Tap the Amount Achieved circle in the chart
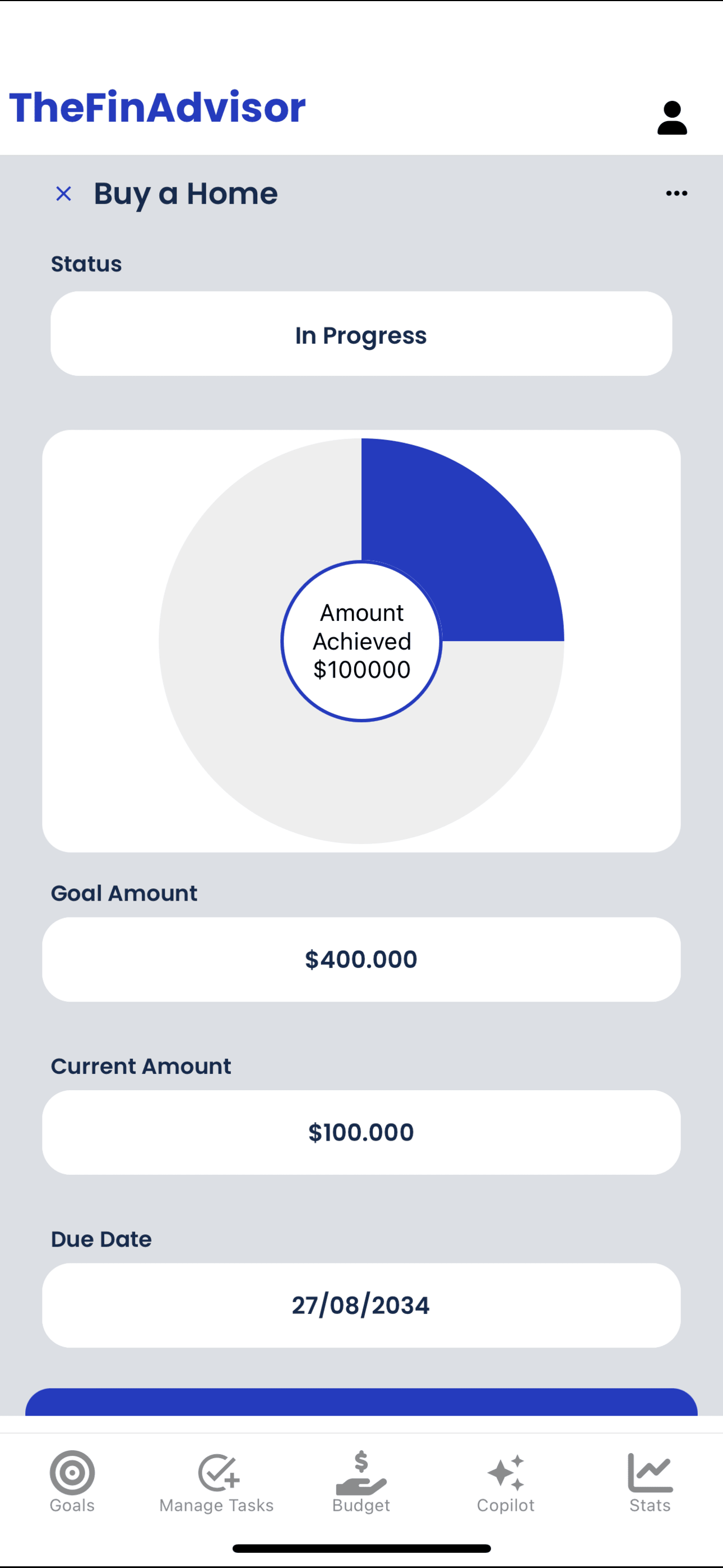Screen dimensions: 723x1568 361,640
